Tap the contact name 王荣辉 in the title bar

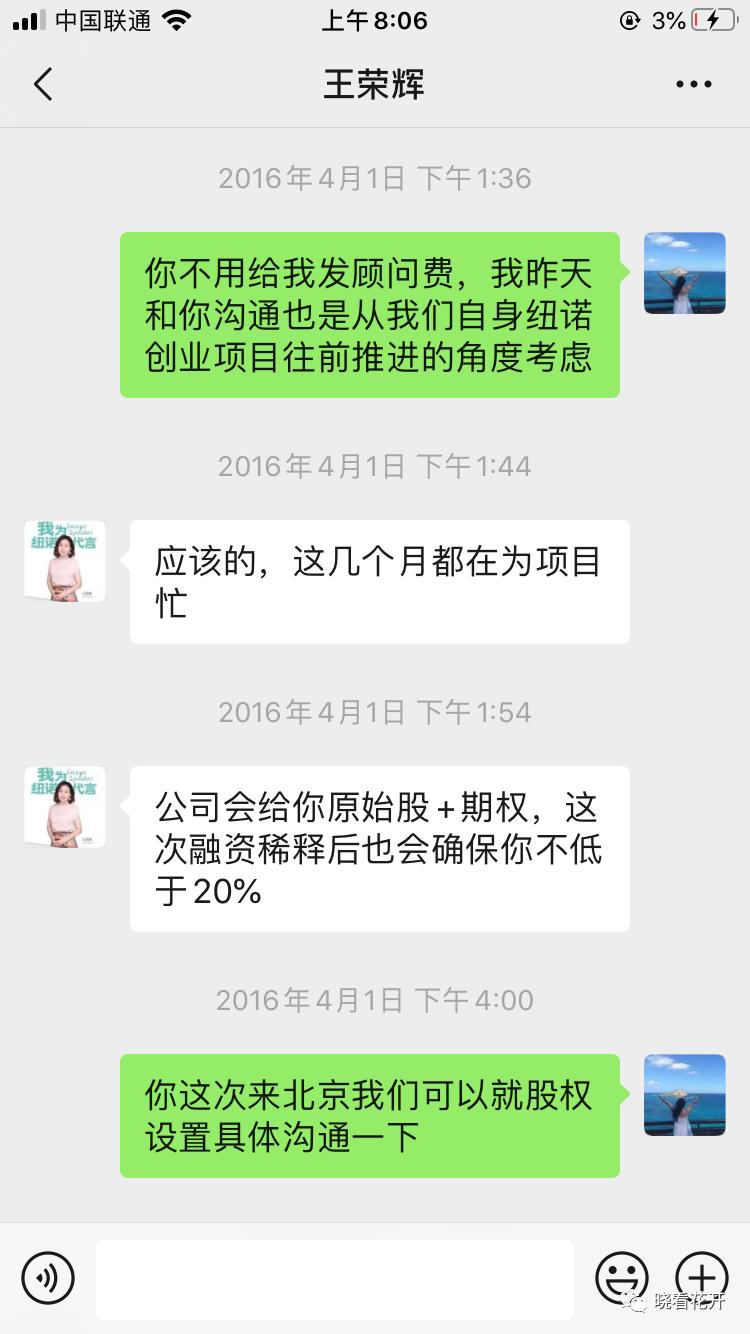tap(374, 84)
